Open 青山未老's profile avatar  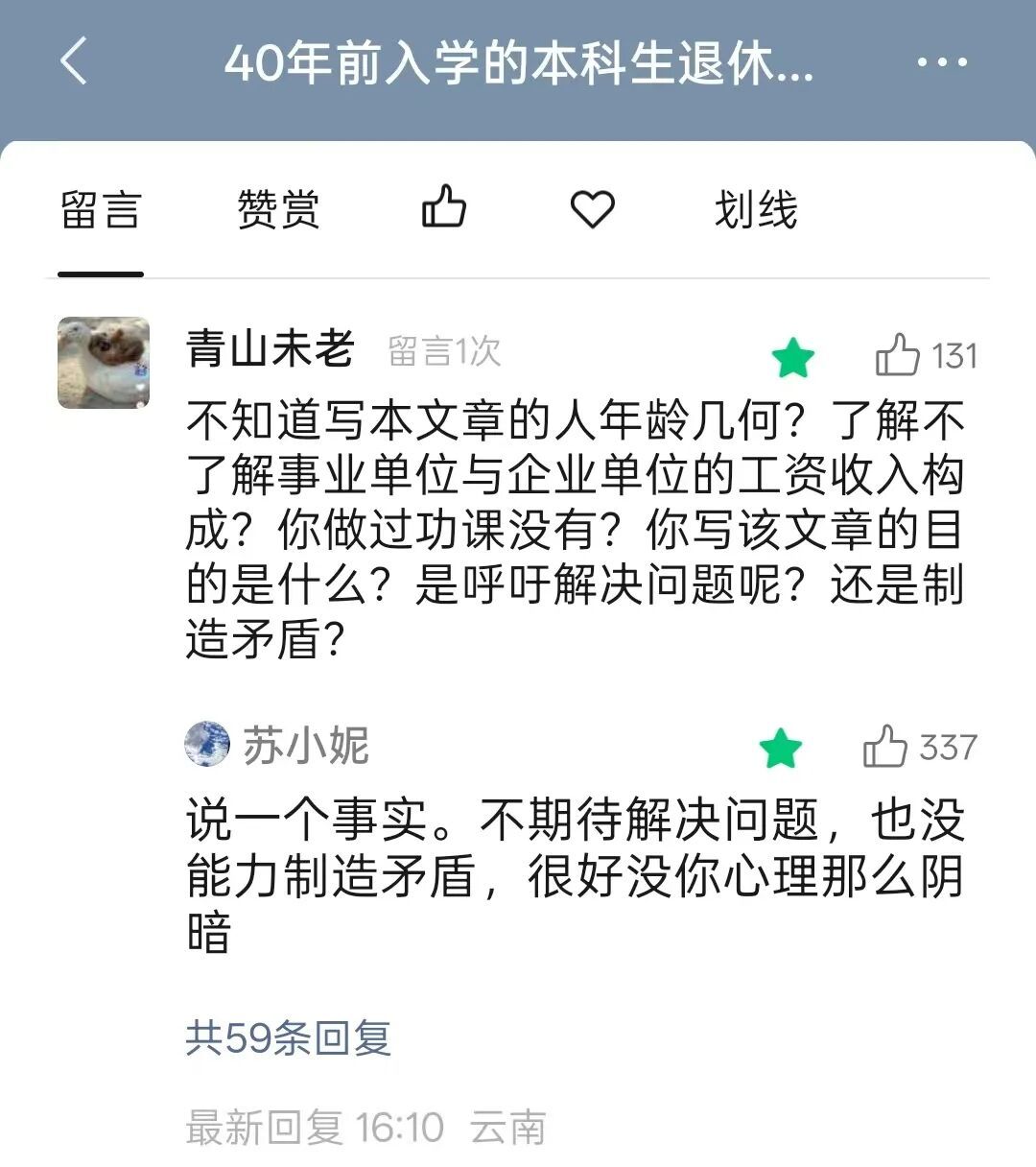104,363
